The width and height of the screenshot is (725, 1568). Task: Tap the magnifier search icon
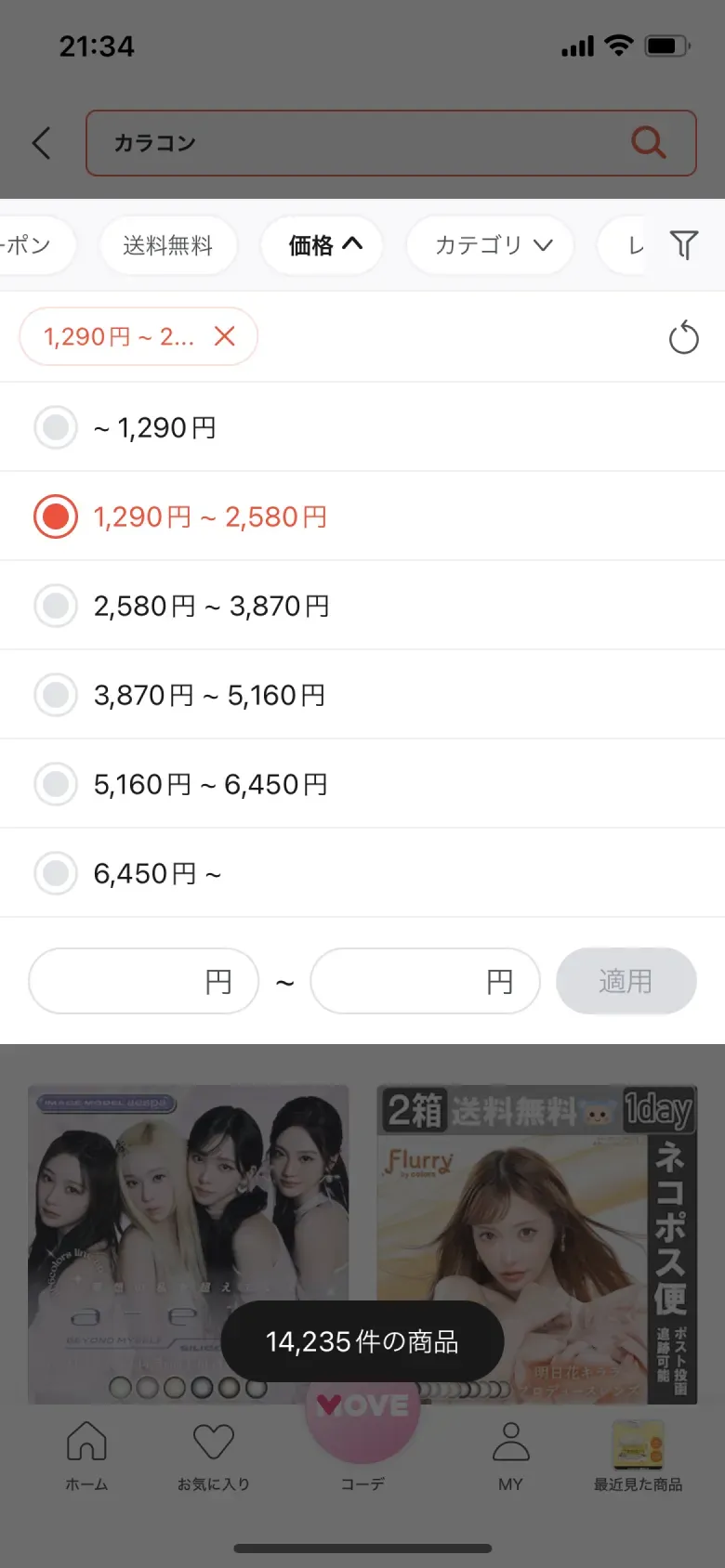pyautogui.click(x=648, y=143)
